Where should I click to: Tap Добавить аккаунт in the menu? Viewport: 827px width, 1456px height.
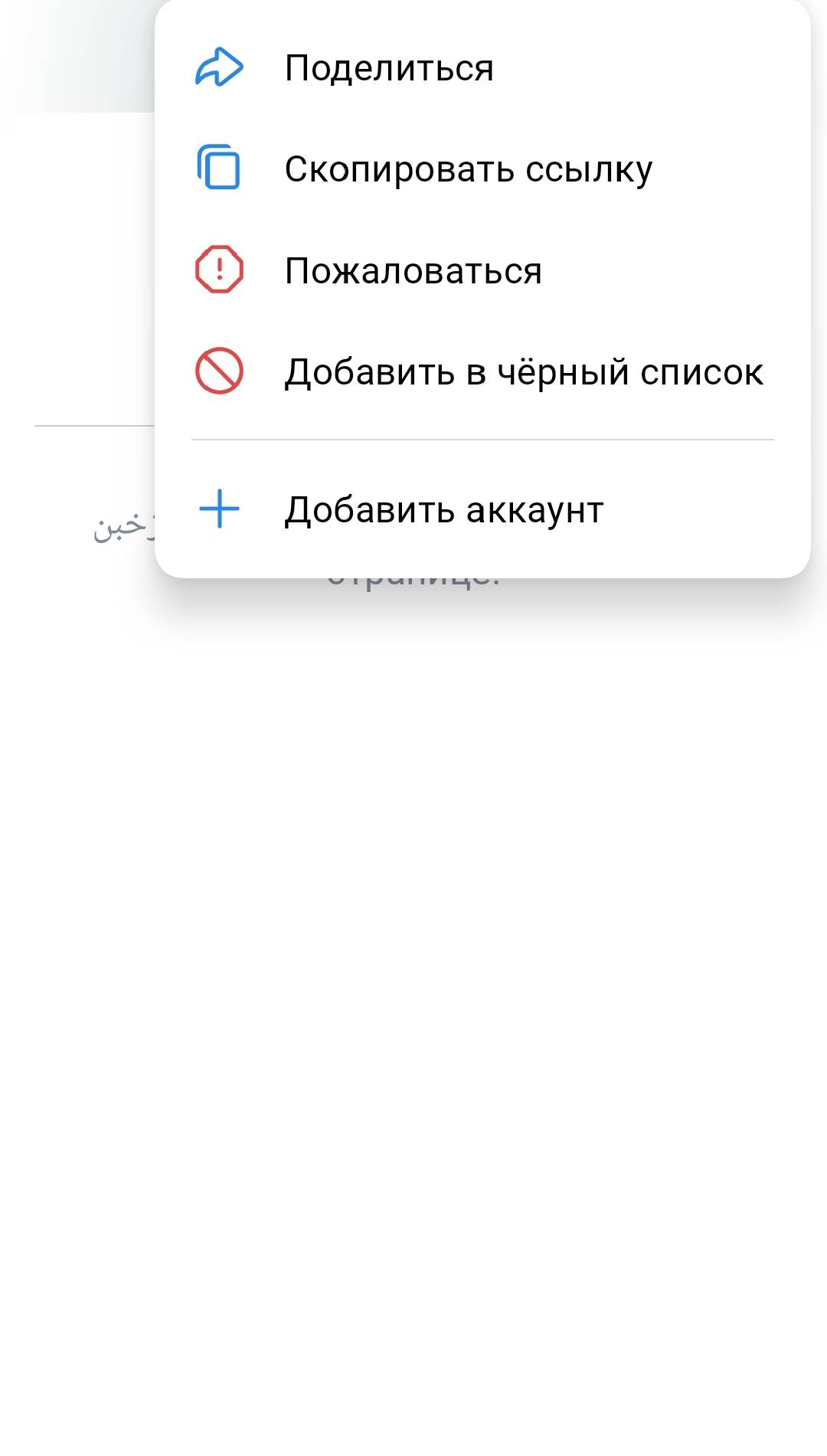click(x=443, y=510)
